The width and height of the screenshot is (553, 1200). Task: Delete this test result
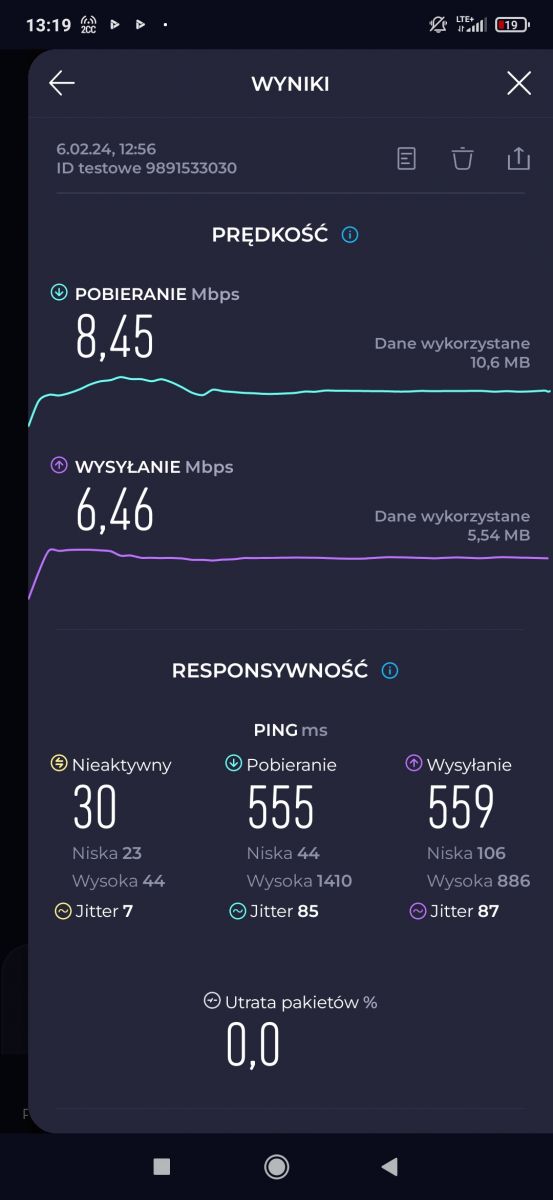pos(462,158)
